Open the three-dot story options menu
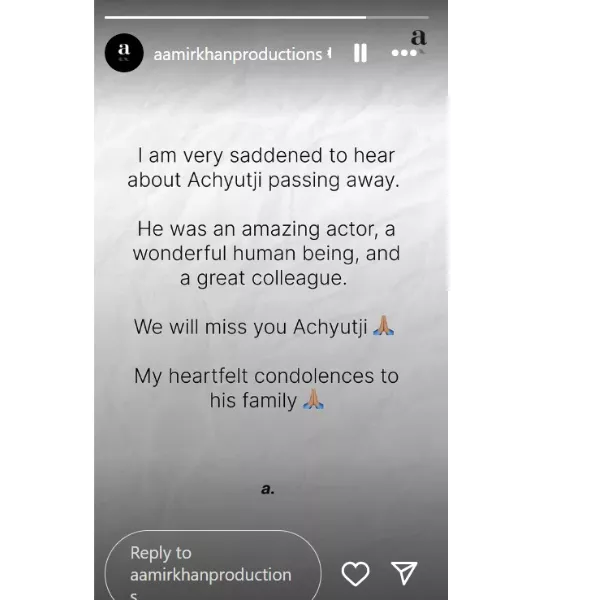 point(404,53)
